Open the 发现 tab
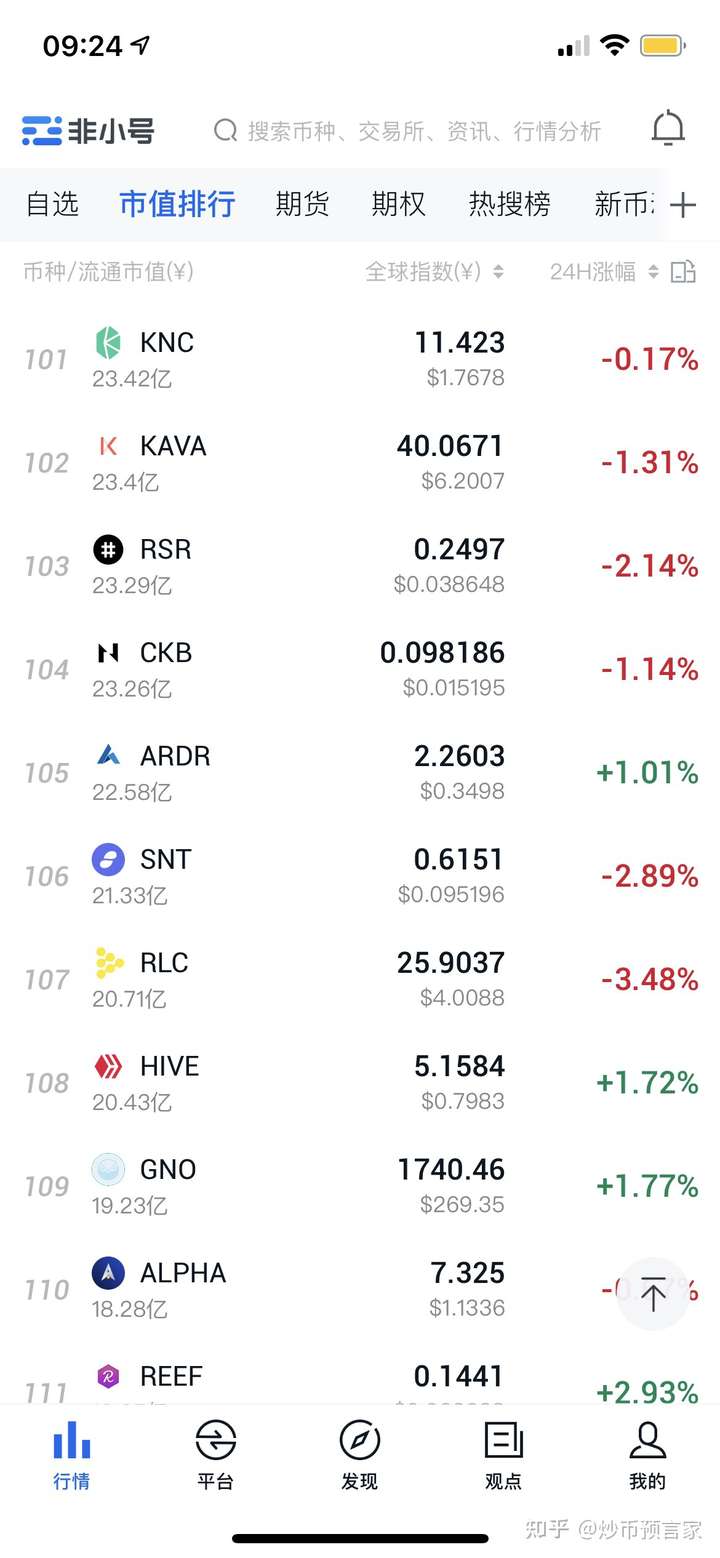The height and width of the screenshot is (1558, 720). tap(360, 1455)
